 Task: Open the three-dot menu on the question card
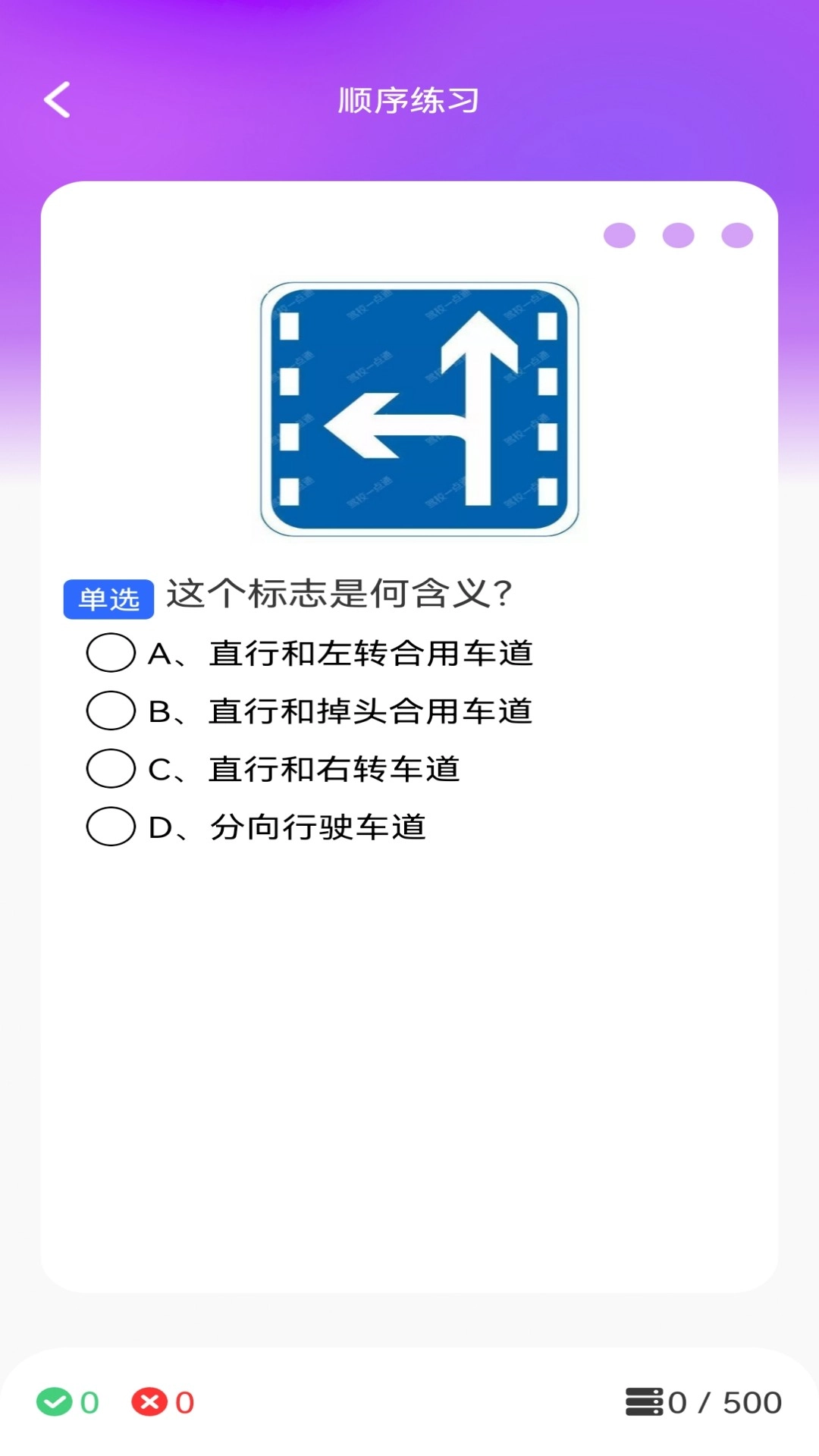676,235
